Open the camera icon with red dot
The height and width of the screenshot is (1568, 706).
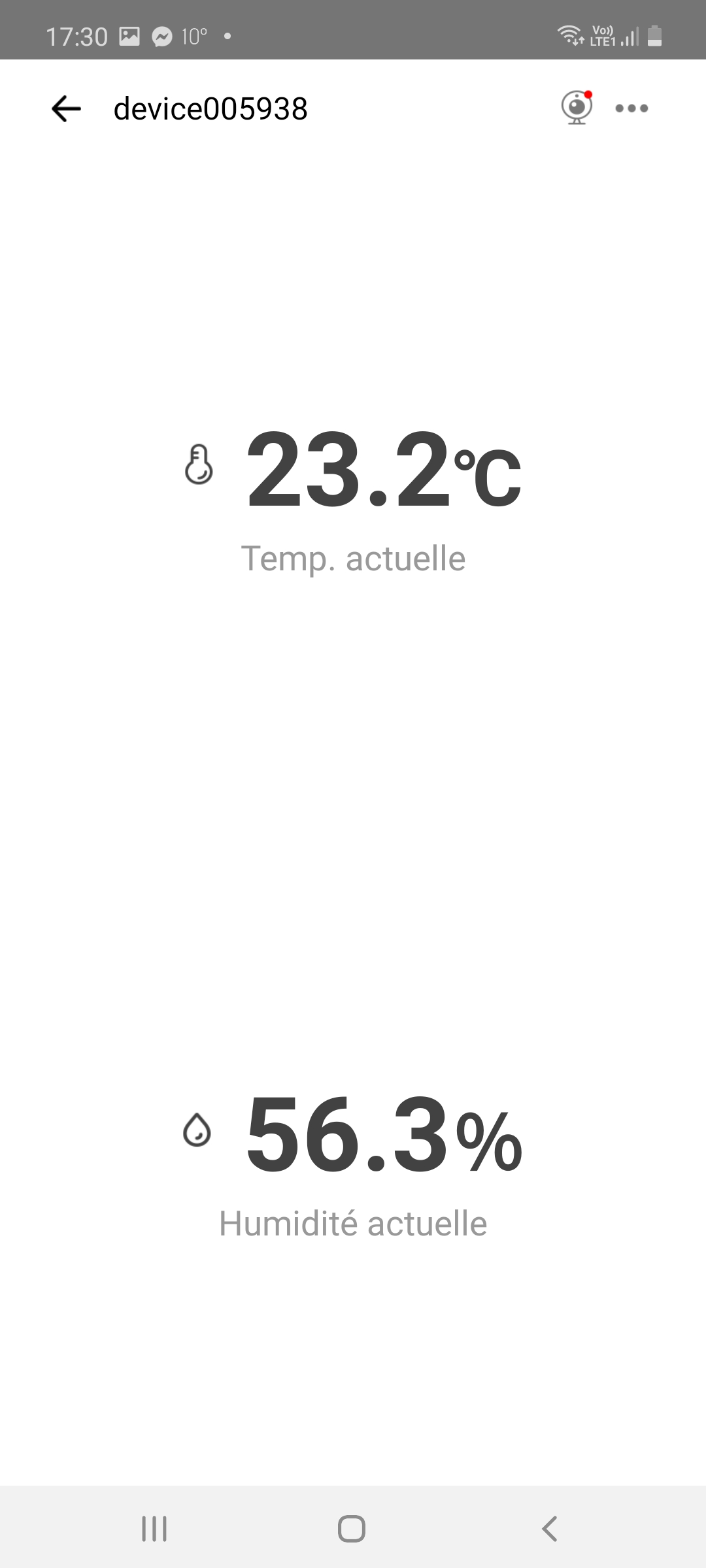pos(577,108)
